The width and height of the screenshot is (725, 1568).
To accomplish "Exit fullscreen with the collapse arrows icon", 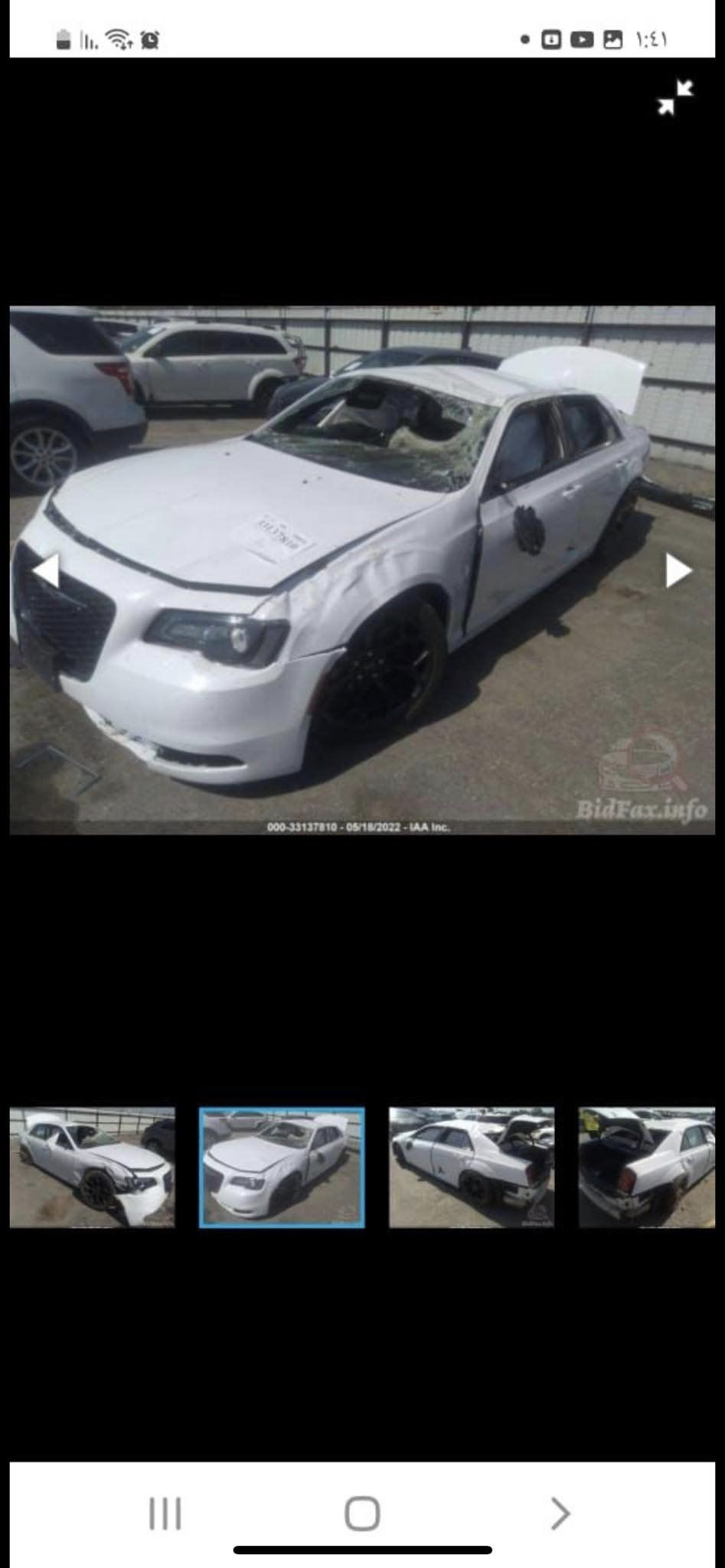I will [675, 97].
